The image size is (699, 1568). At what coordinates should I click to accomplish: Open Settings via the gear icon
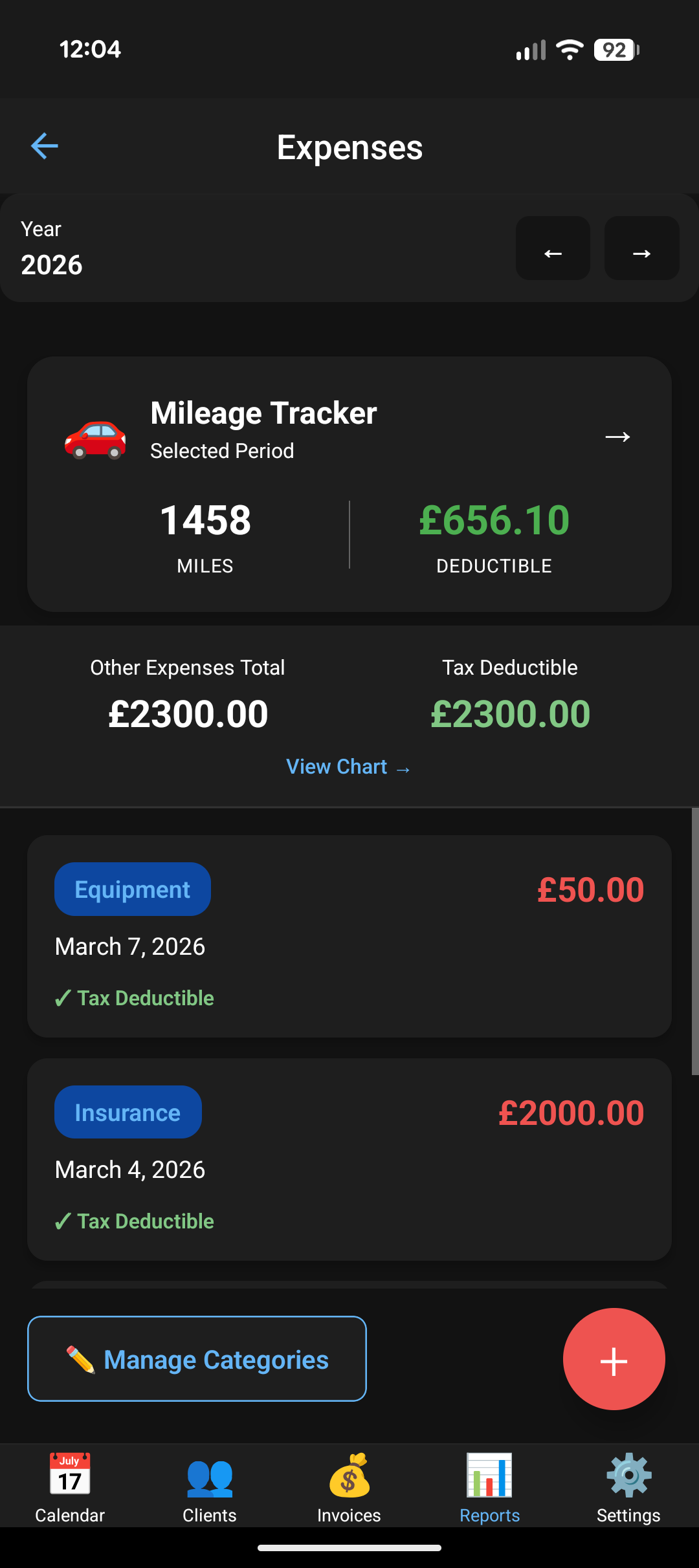(x=628, y=1475)
